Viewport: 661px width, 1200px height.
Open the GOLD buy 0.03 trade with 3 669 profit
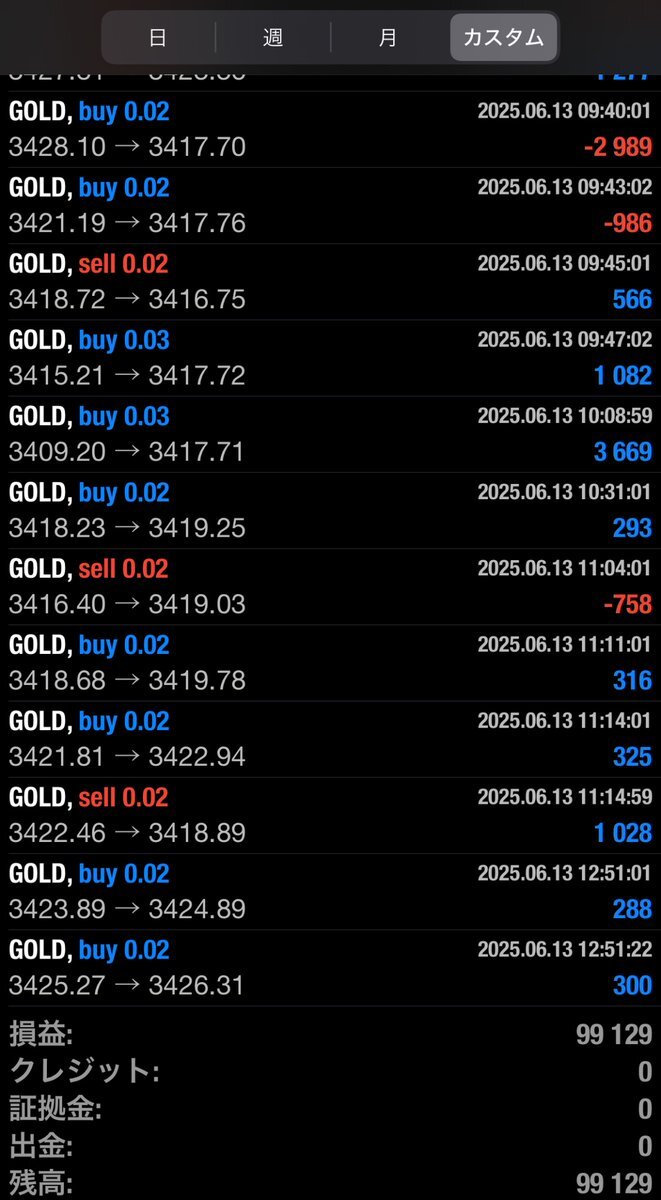click(330, 434)
